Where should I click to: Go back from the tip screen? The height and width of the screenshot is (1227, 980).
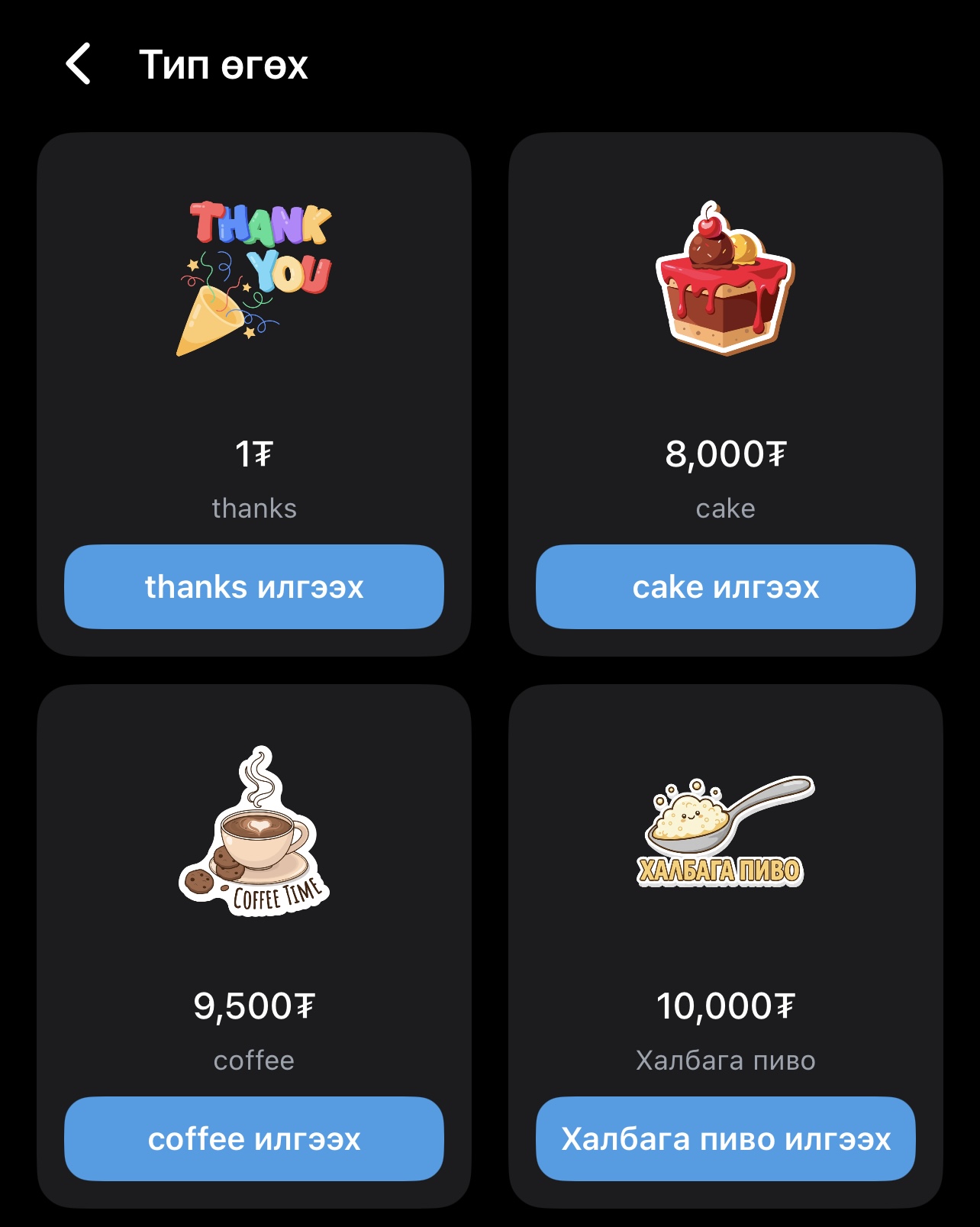79,64
